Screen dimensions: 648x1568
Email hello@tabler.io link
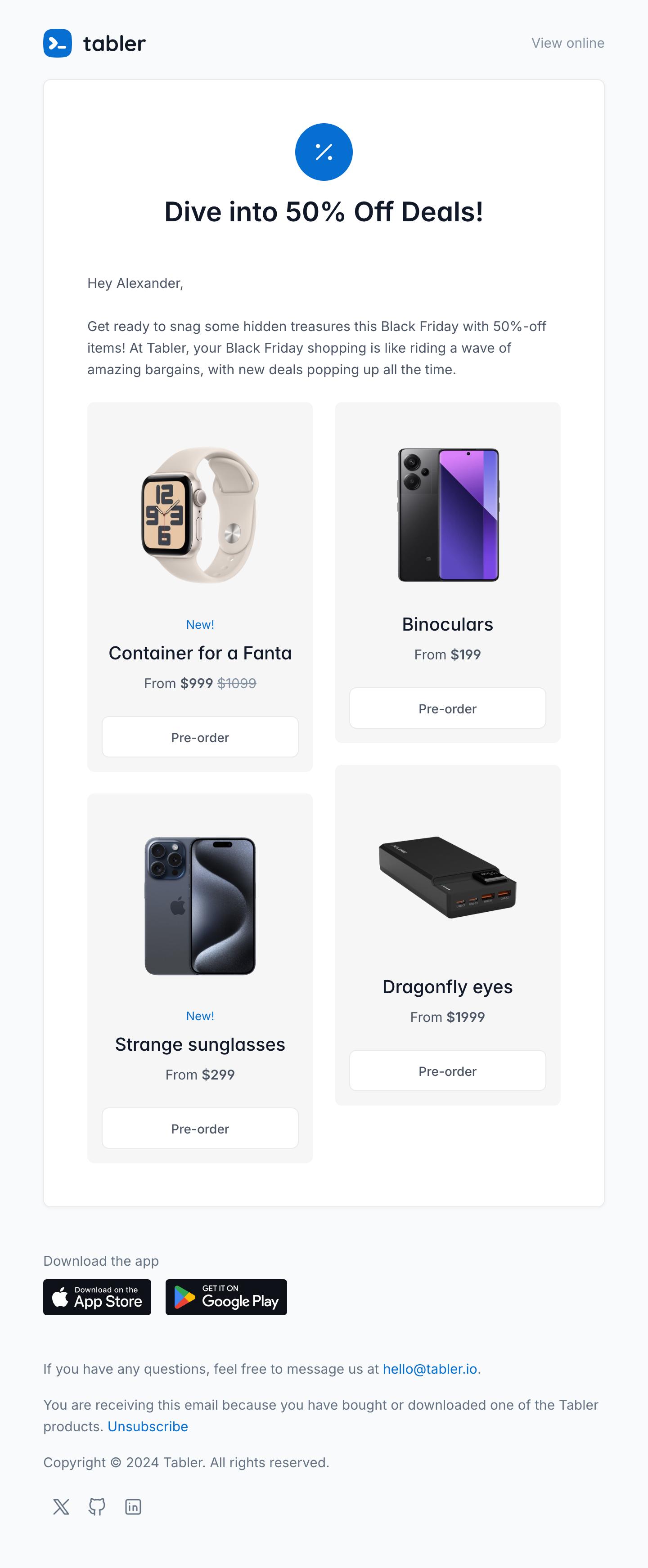429,1369
